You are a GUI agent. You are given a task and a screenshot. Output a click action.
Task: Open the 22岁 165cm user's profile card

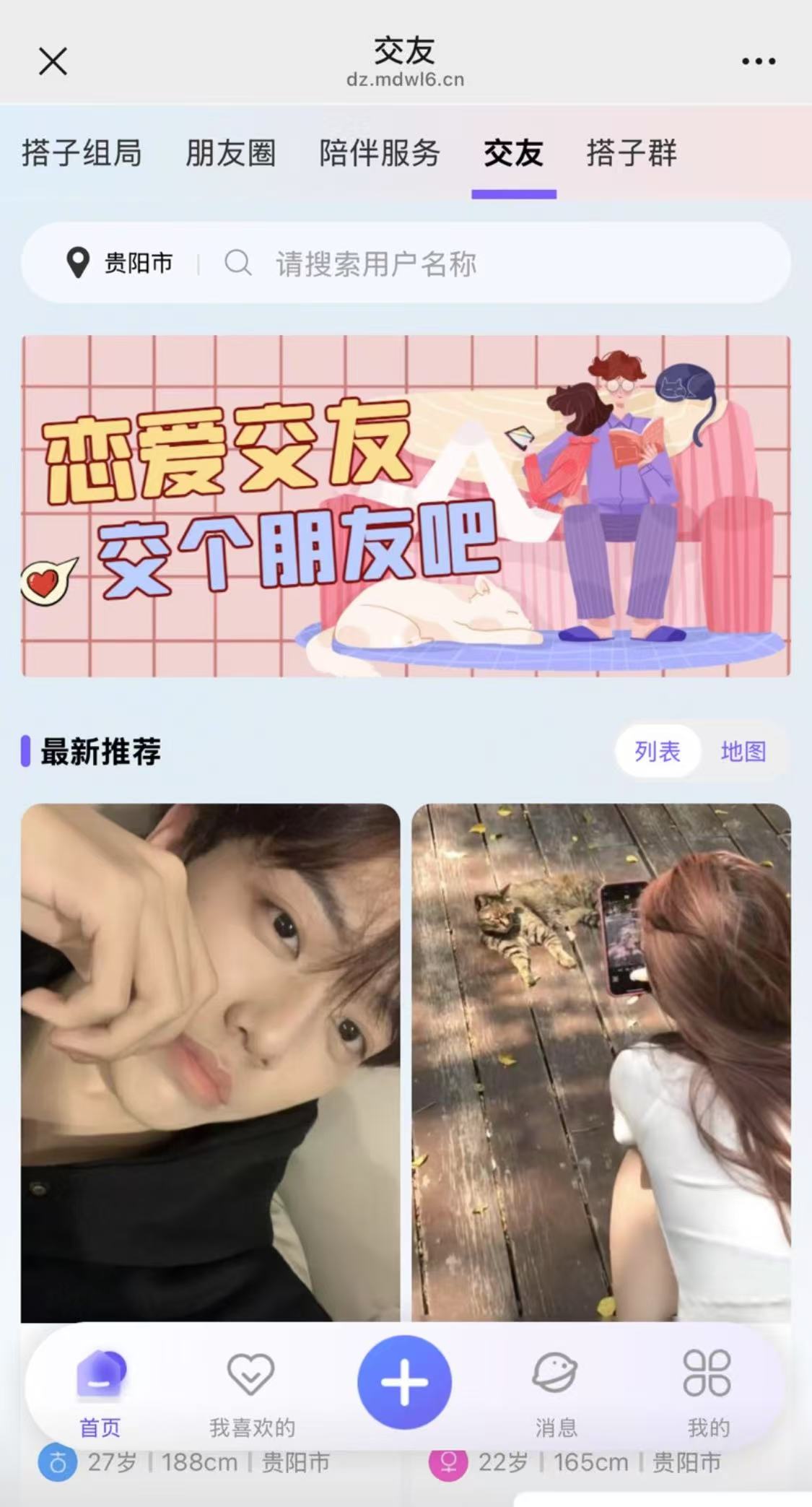(x=601, y=1061)
